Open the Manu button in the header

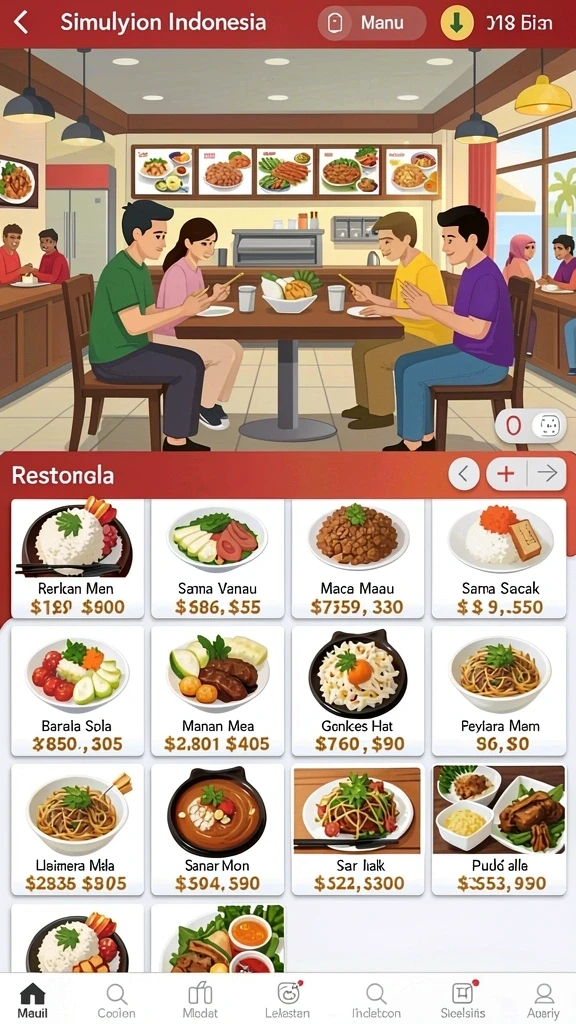click(372, 24)
